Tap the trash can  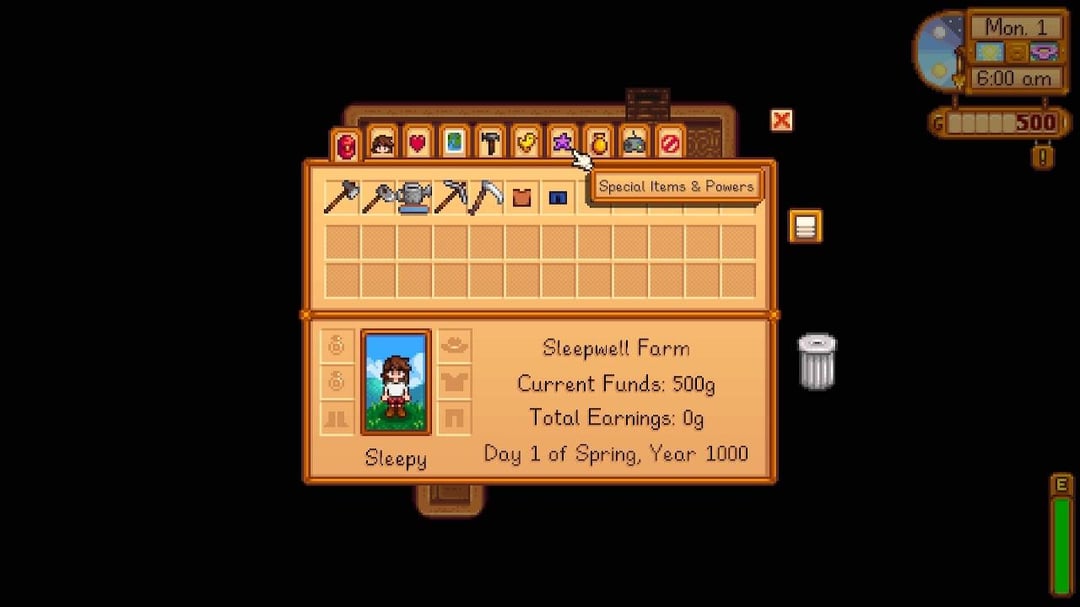817,362
